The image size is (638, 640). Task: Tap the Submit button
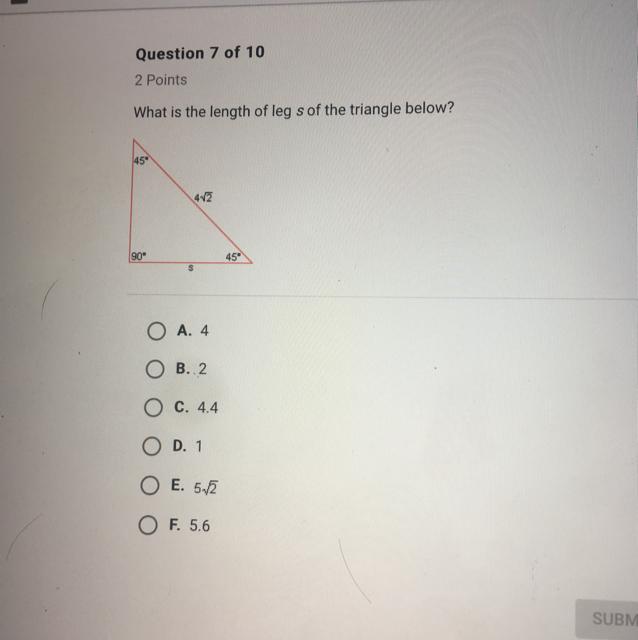click(x=611, y=619)
